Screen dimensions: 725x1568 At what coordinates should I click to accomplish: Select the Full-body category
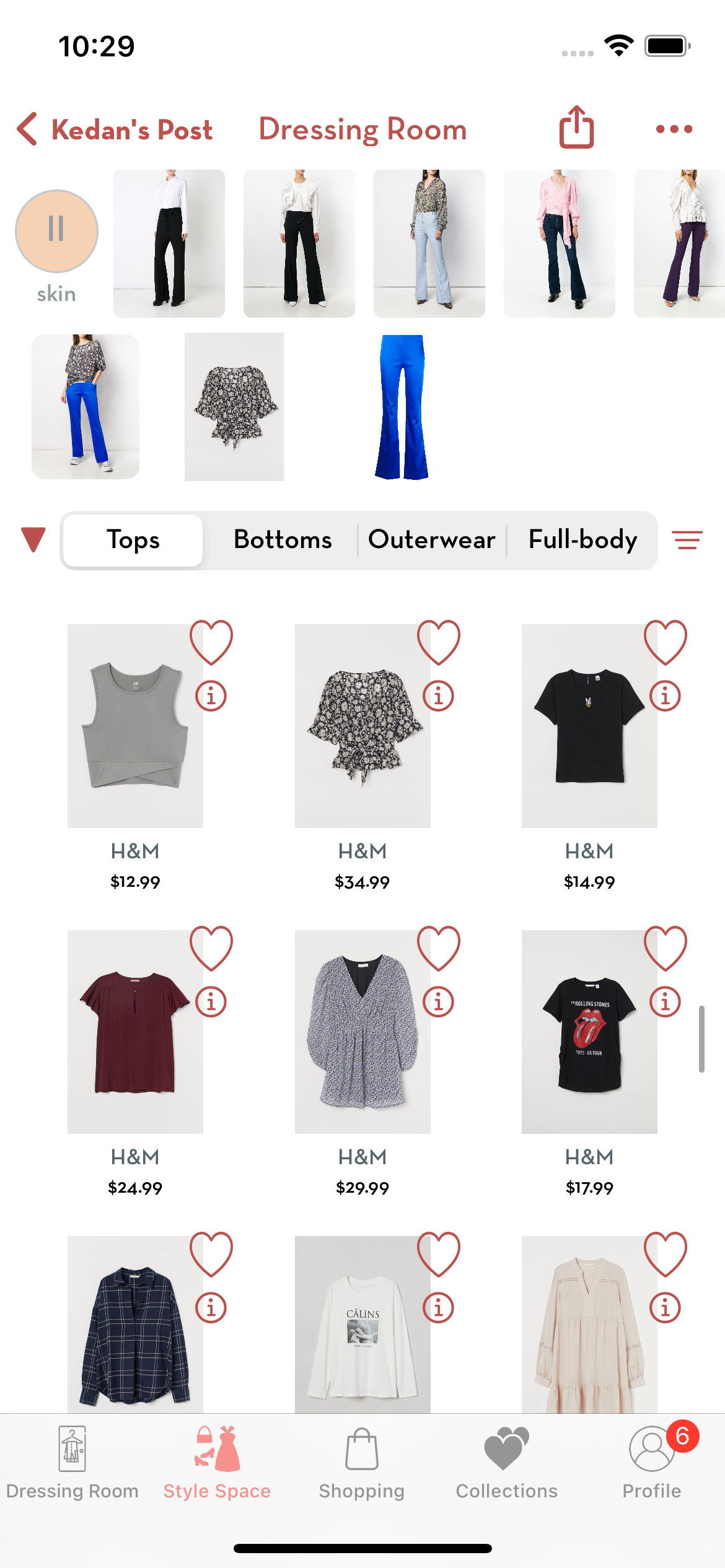click(x=582, y=540)
